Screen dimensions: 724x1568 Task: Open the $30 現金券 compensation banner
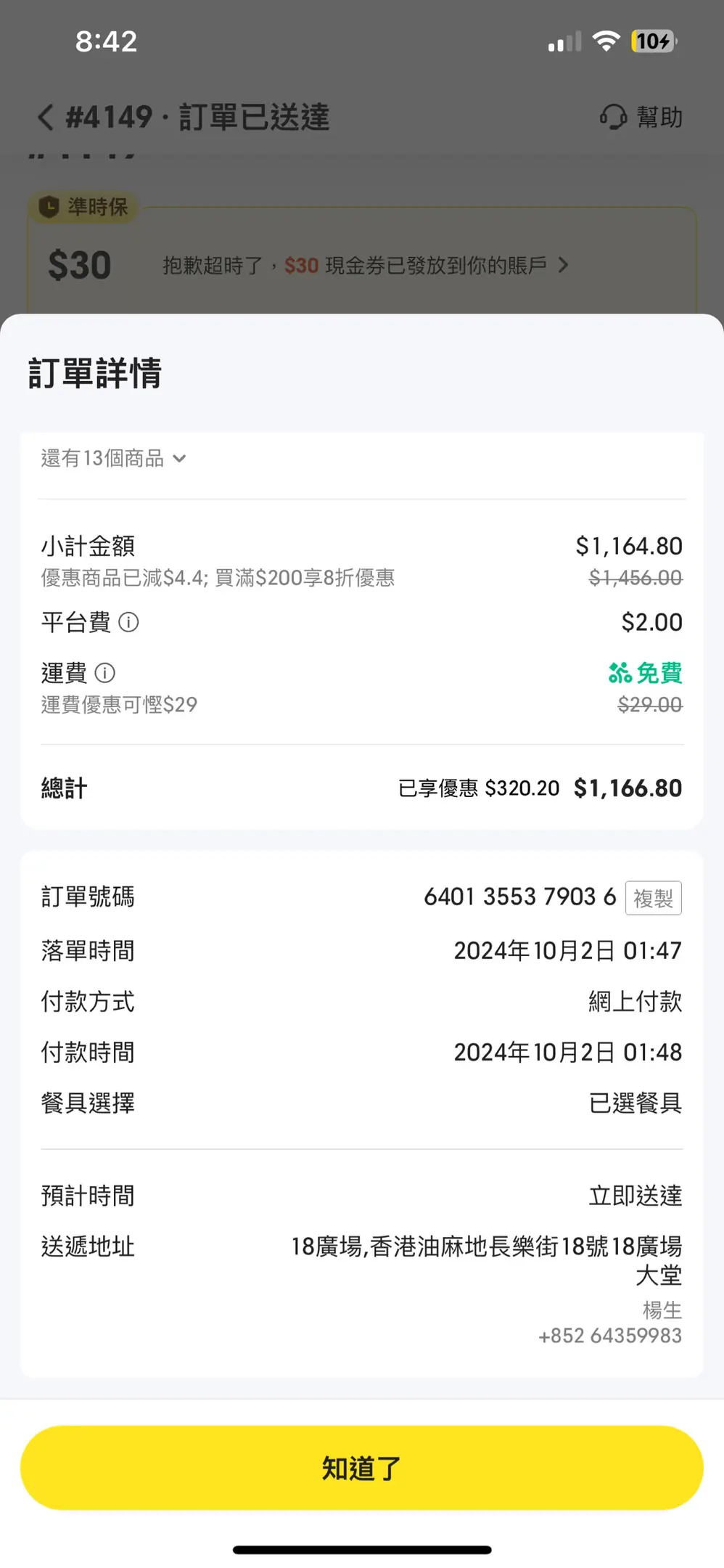(361, 265)
